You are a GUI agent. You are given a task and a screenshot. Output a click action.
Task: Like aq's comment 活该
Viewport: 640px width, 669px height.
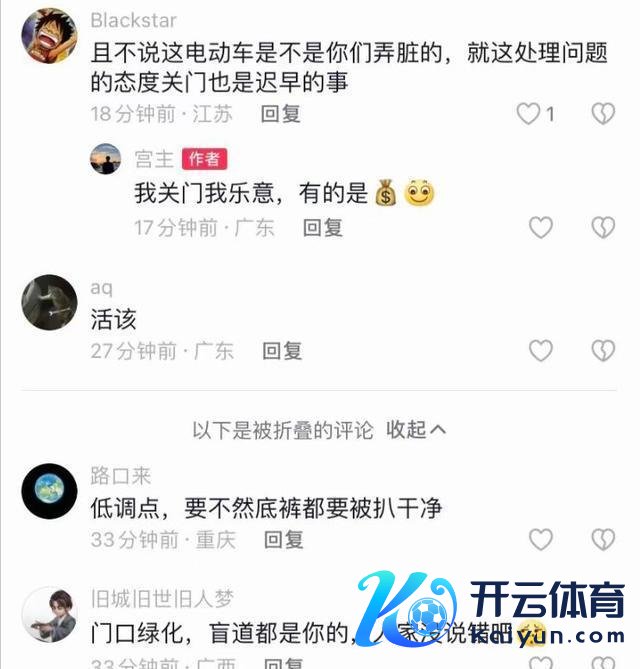541,351
